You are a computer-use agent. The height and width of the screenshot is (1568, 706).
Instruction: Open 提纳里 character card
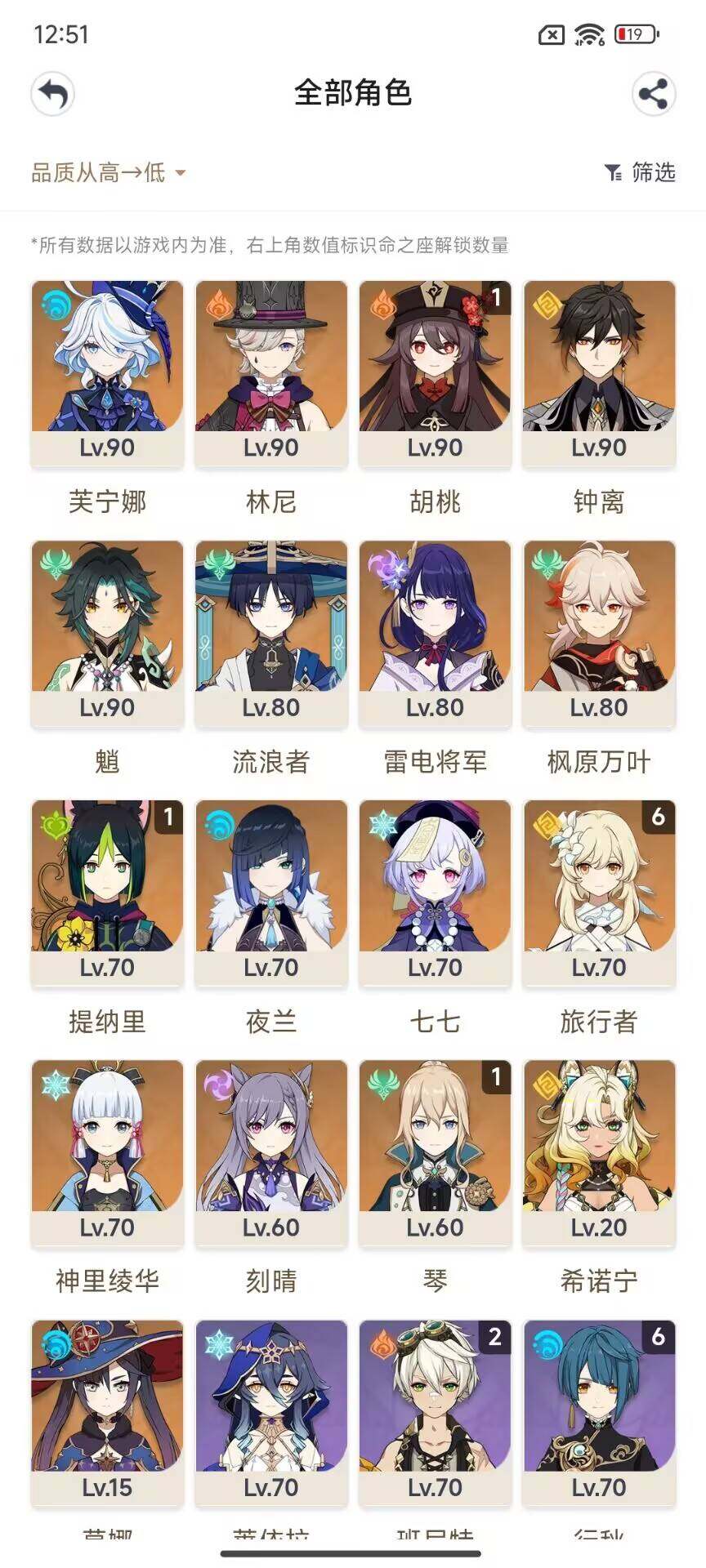(x=107, y=893)
